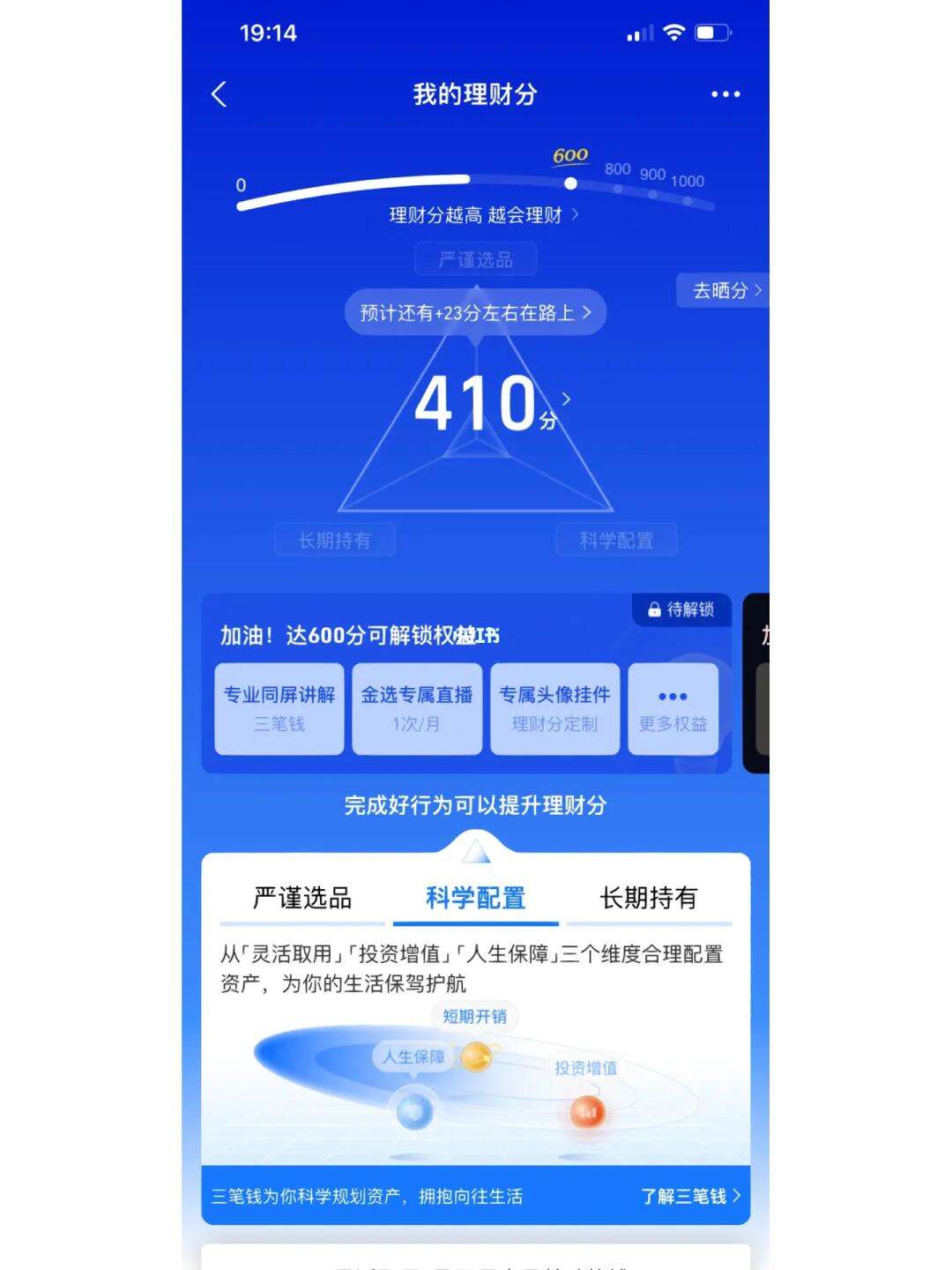Tap the 长期持有 label on the radar chart

coord(334,540)
